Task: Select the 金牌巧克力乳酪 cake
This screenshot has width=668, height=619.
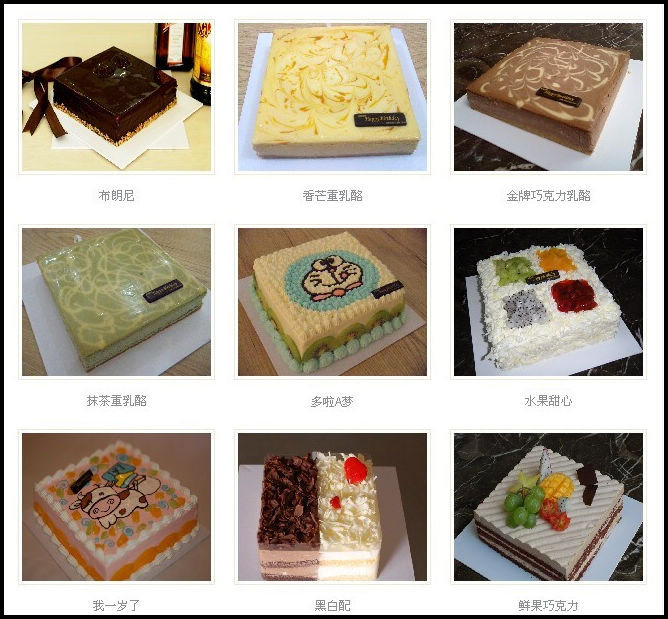Action: tap(548, 97)
